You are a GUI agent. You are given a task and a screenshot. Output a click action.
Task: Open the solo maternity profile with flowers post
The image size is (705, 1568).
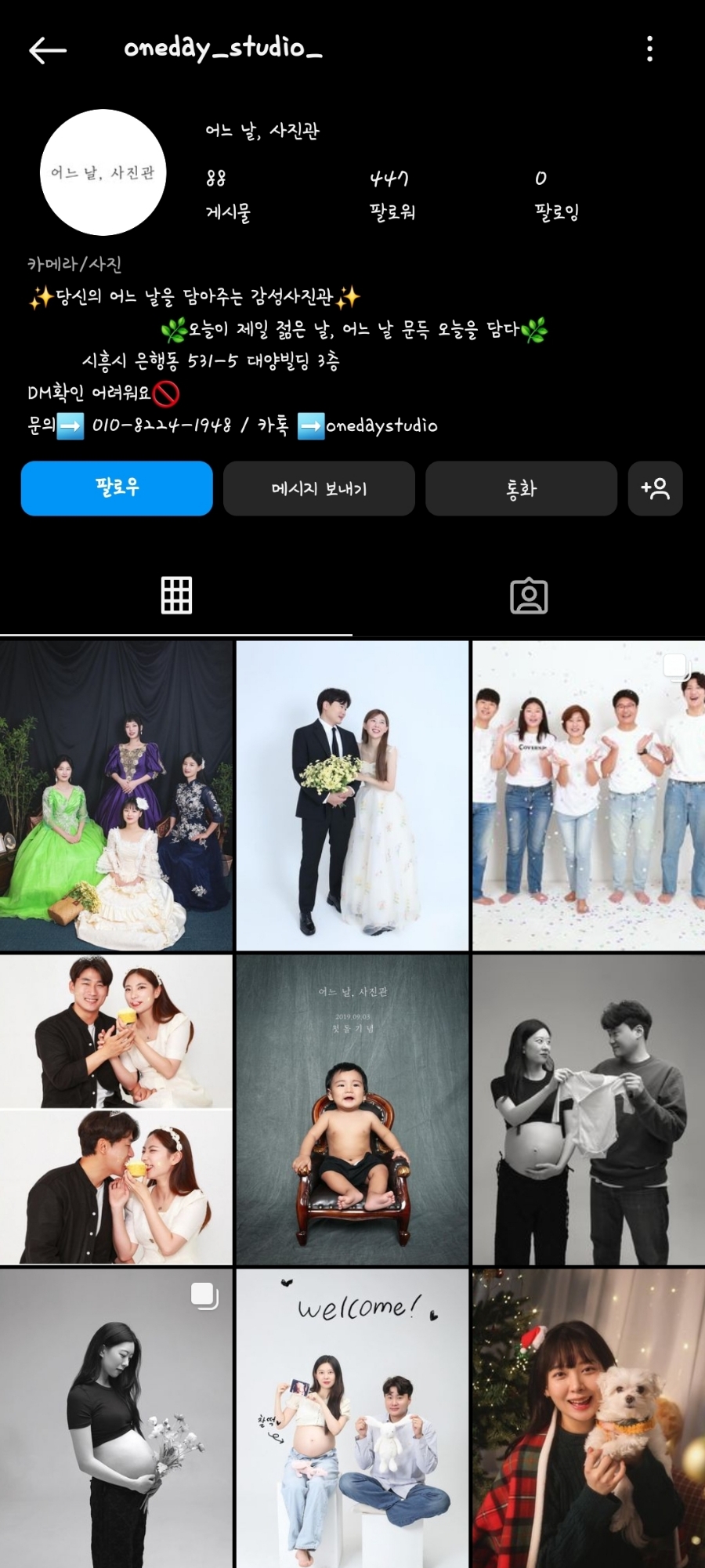[x=116, y=1418]
